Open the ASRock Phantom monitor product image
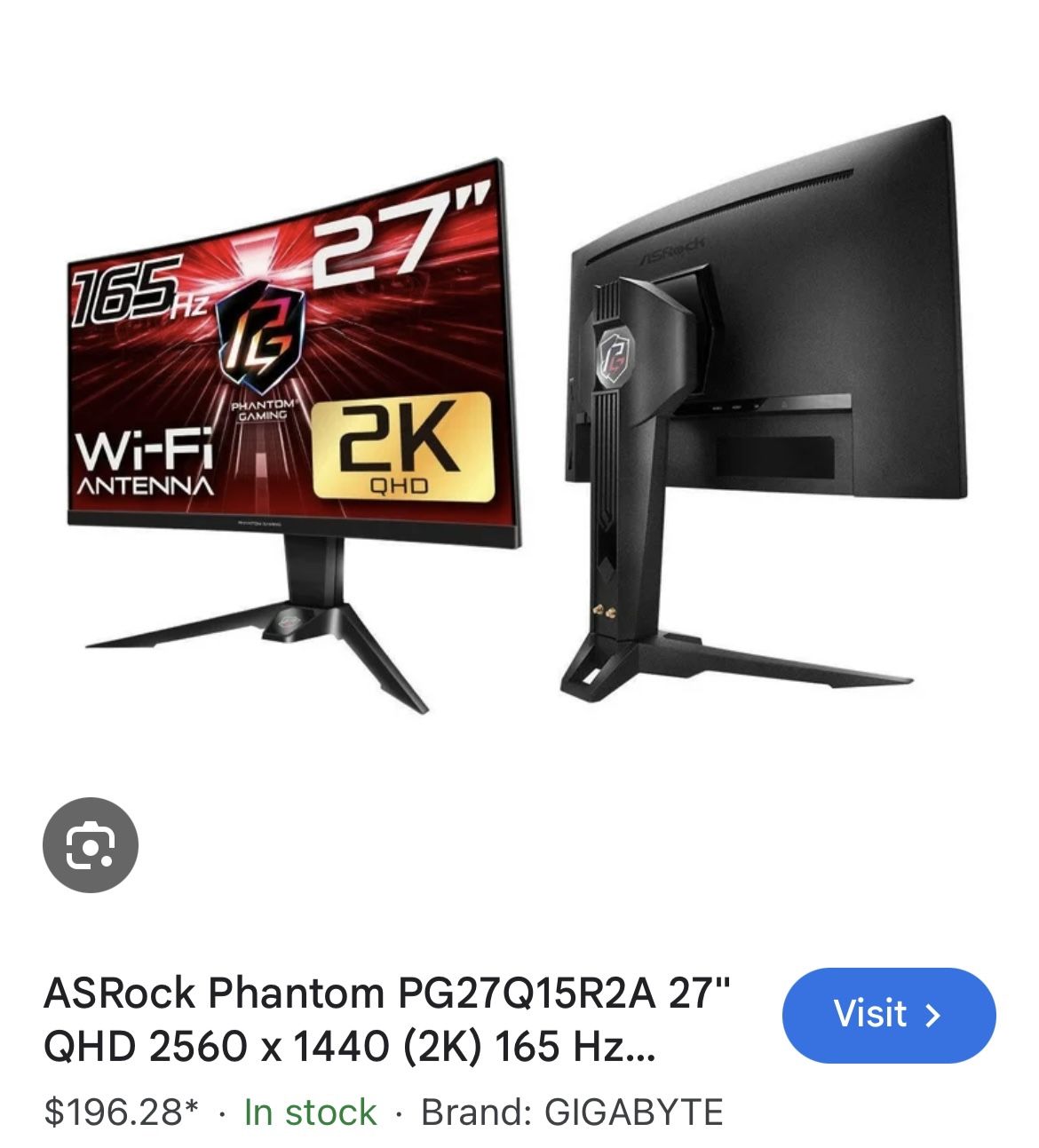The width and height of the screenshot is (1039, 1148). click(x=519, y=417)
